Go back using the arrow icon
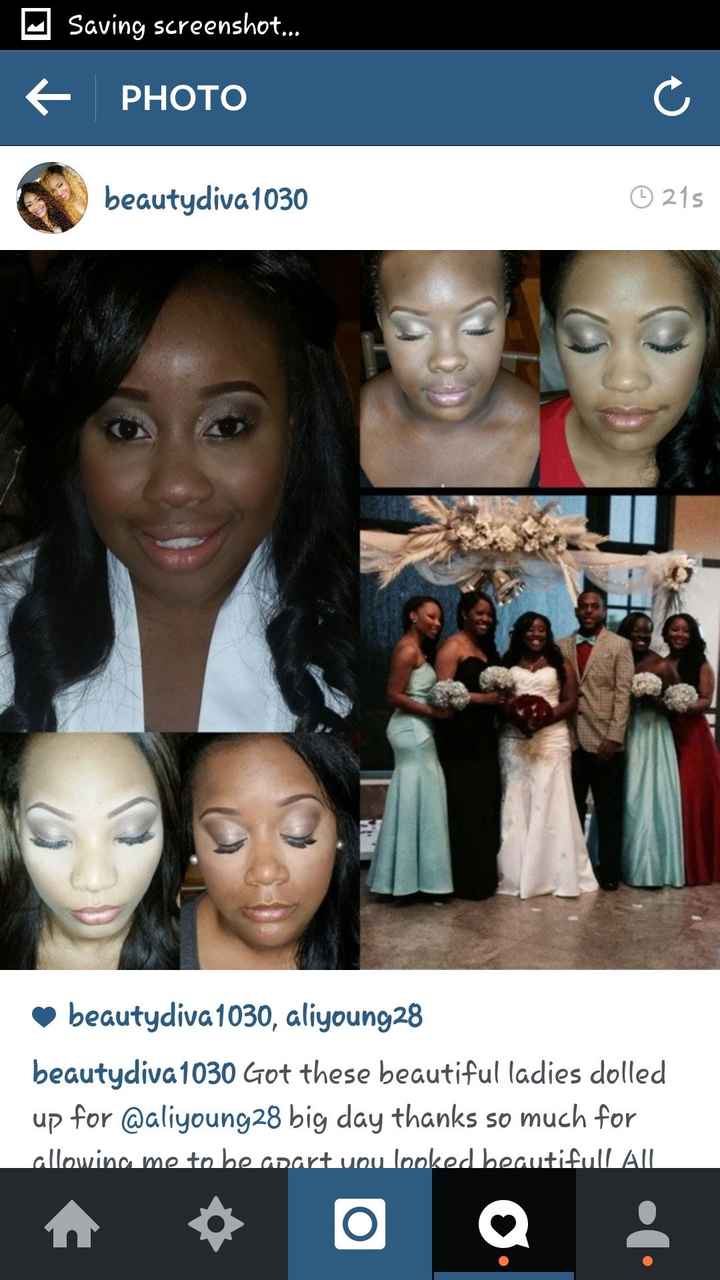The image size is (720, 1280). (48, 98)
